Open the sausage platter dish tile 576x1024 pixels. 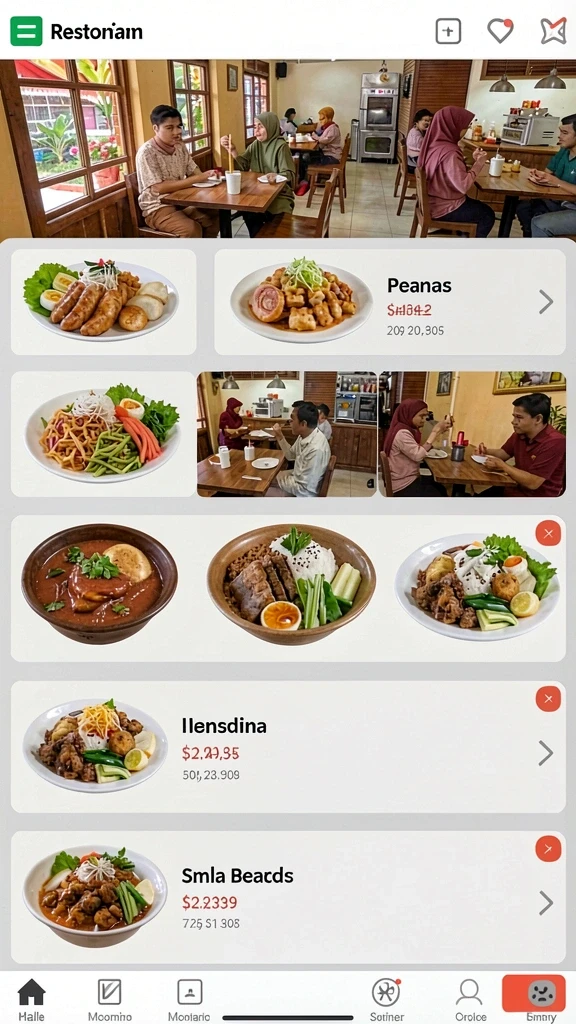pyautogui.click(x=103, y=302)
